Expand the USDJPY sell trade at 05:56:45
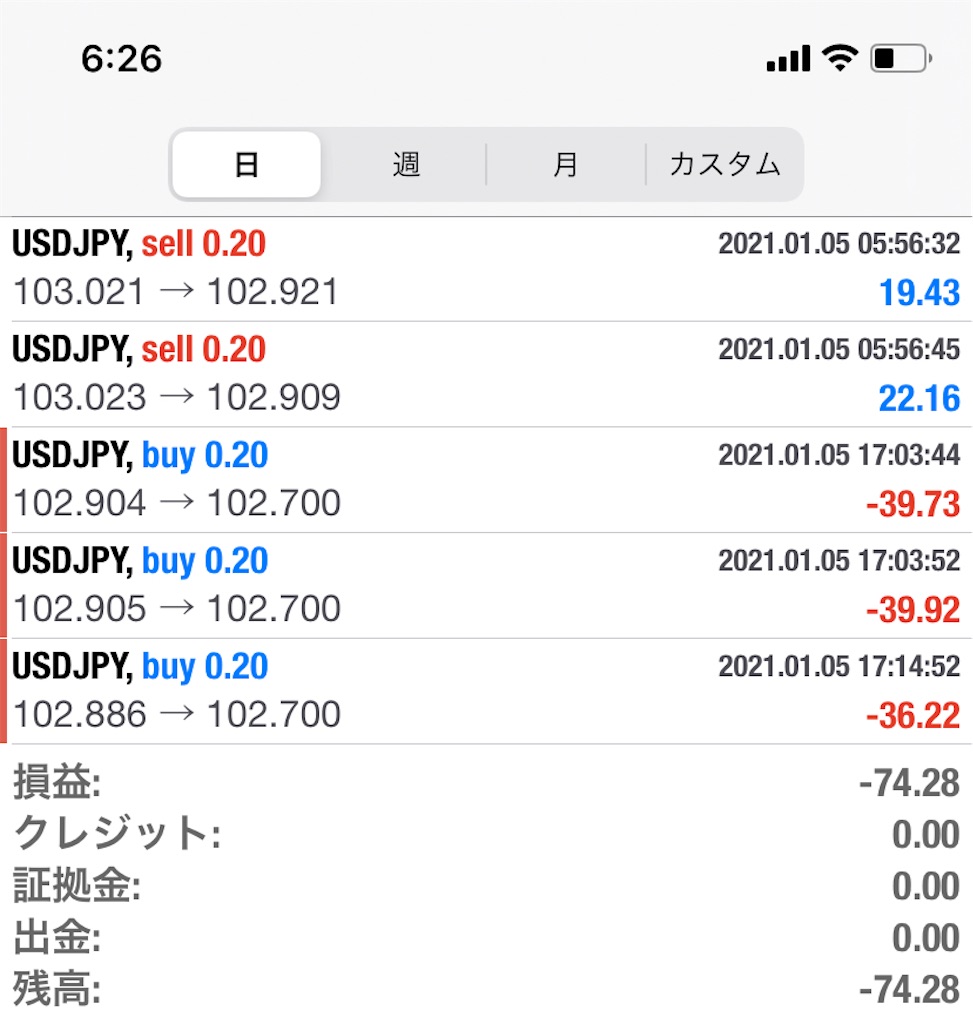973x1024 pixels. 486,374
